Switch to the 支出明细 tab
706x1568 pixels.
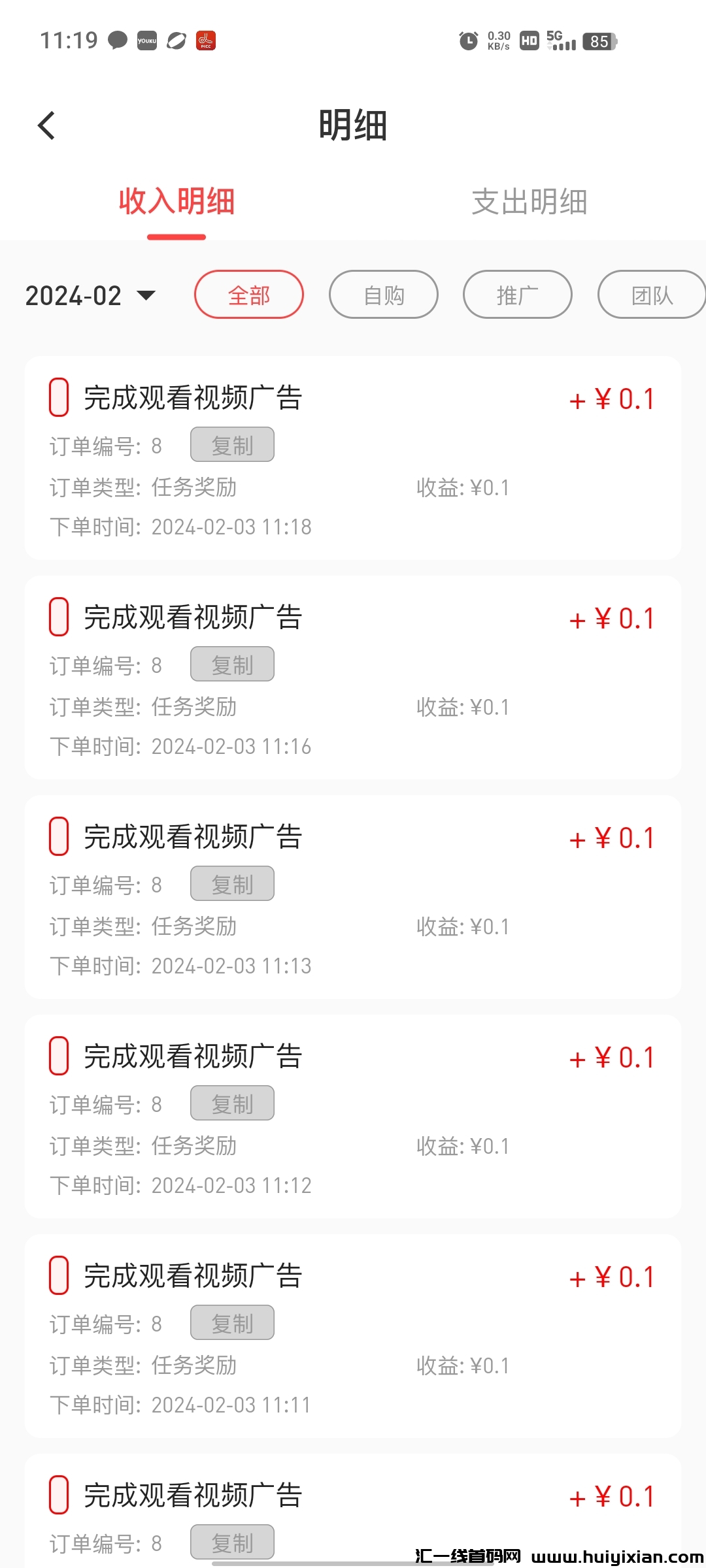[529, 201]
